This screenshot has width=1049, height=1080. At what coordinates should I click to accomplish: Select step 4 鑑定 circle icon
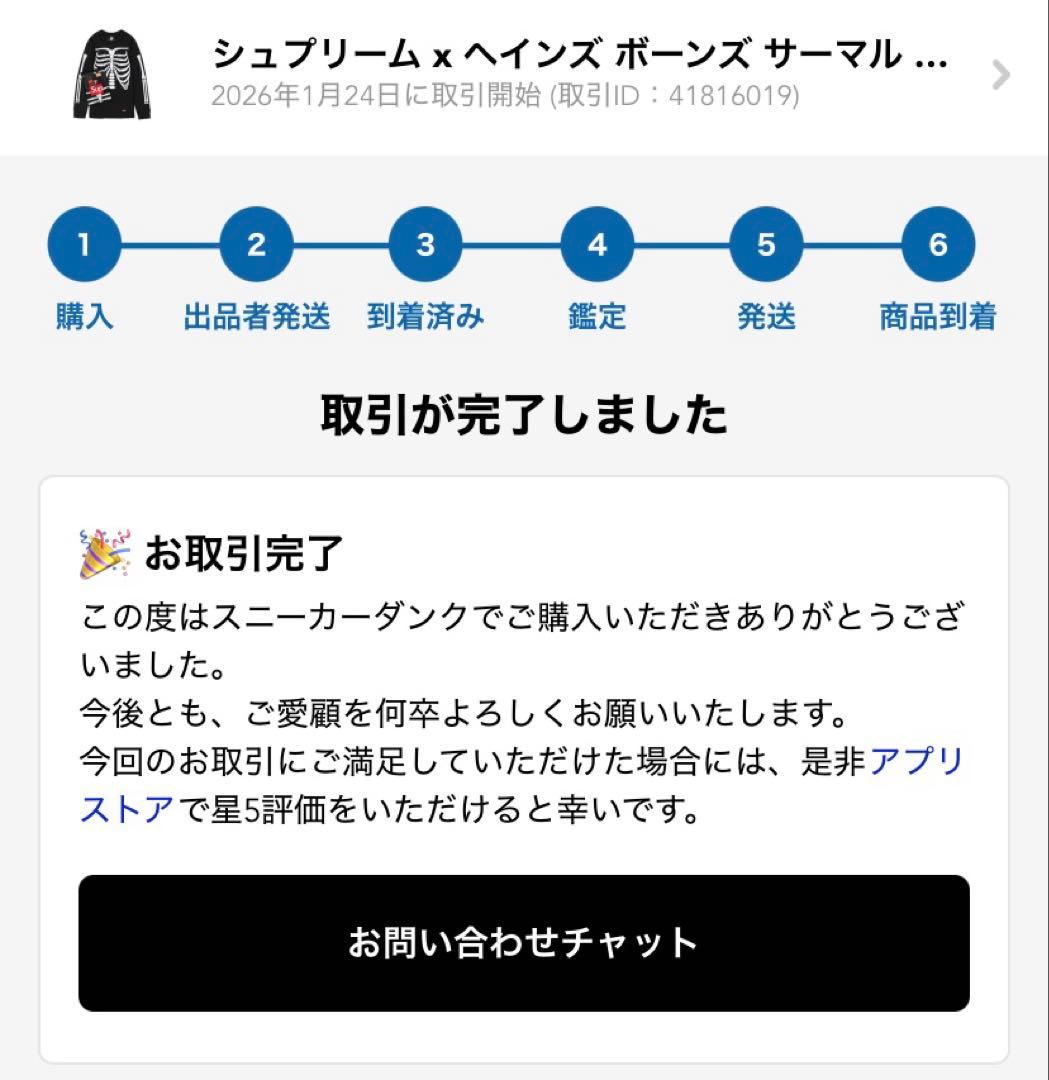pos(595,243)
